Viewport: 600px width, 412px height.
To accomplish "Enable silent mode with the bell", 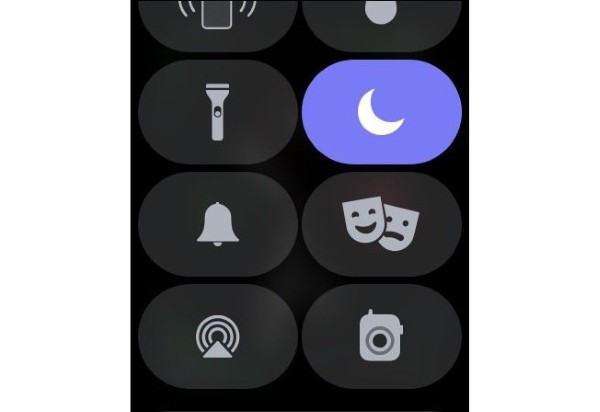I will pos(217,222).
